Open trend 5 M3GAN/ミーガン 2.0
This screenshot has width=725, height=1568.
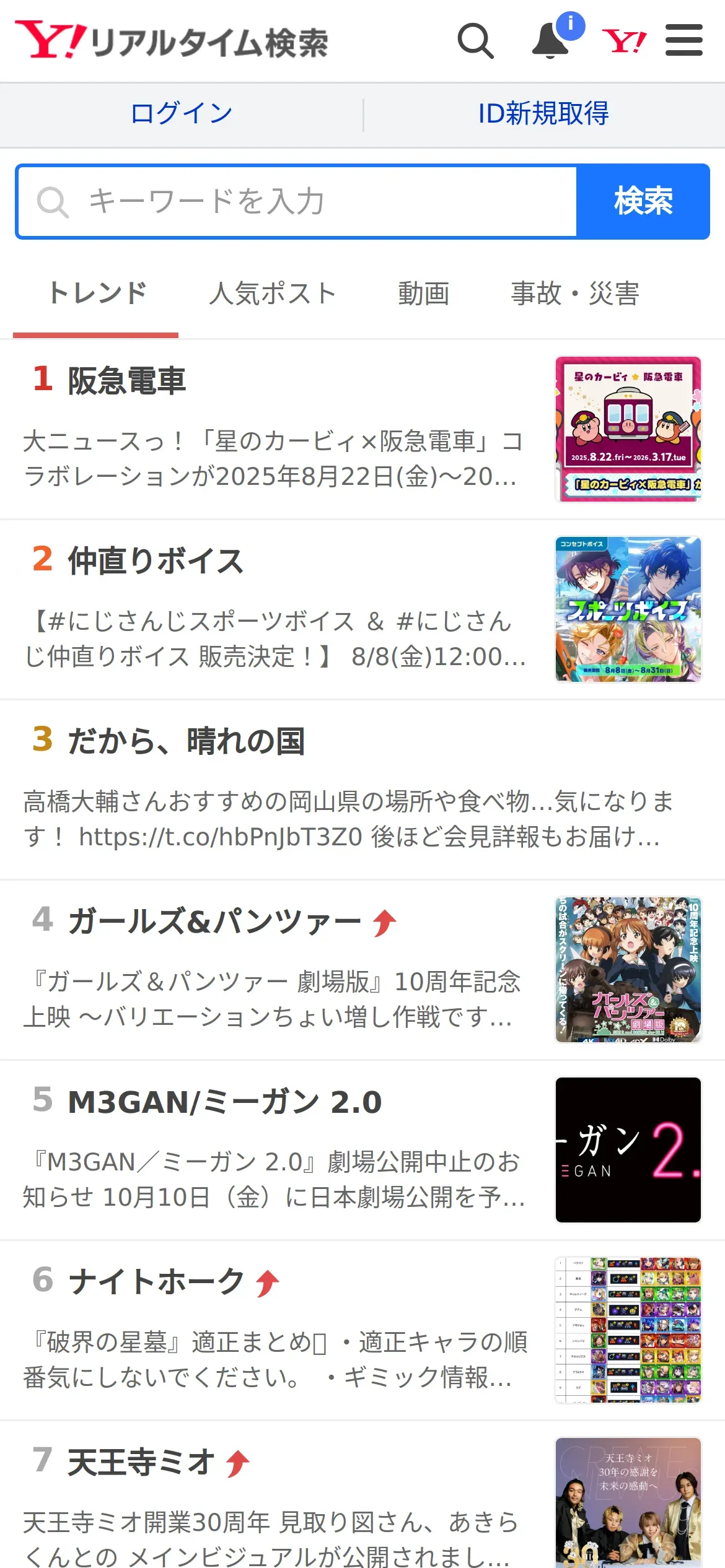point(362,1150)
